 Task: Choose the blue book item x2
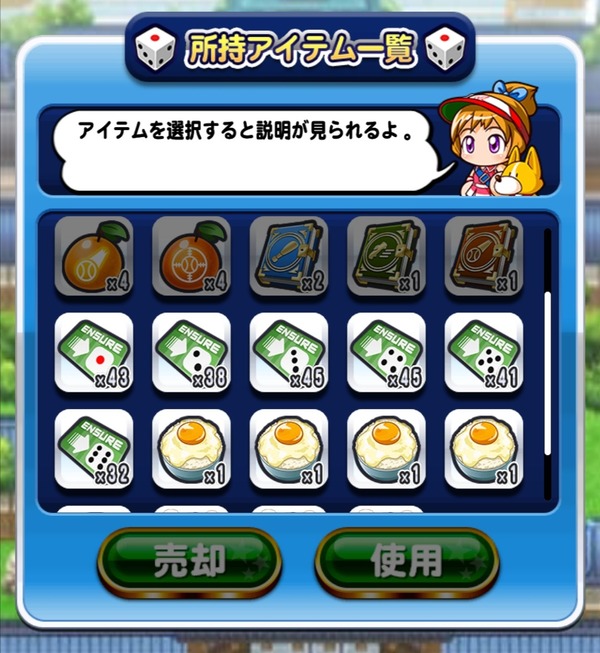[x=288, y=256]
